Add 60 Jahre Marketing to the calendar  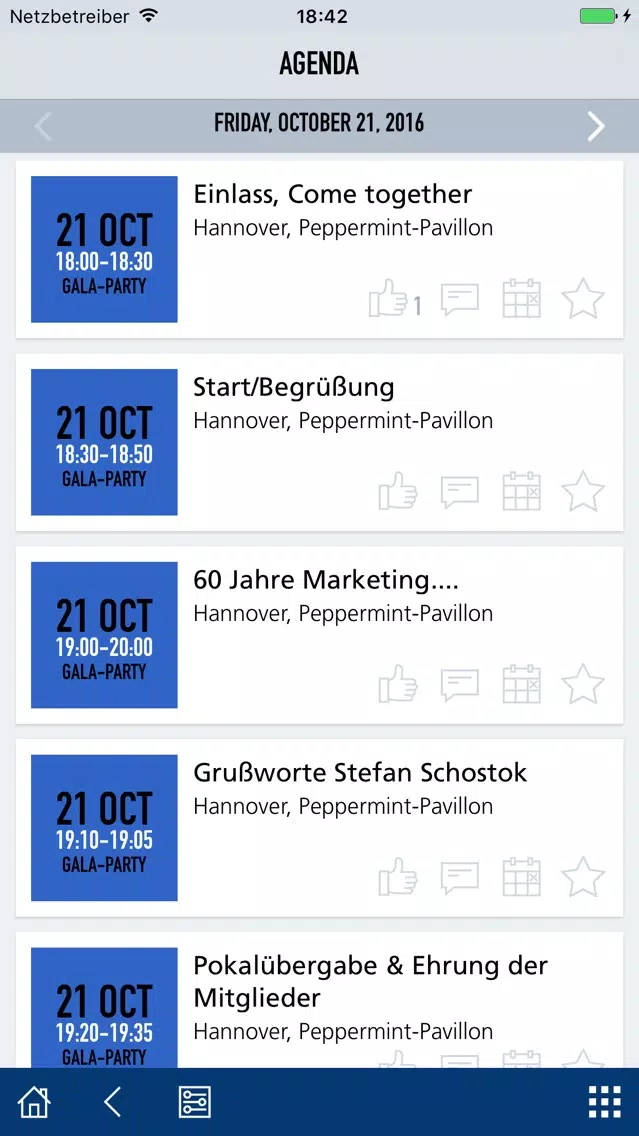[522, 683]
